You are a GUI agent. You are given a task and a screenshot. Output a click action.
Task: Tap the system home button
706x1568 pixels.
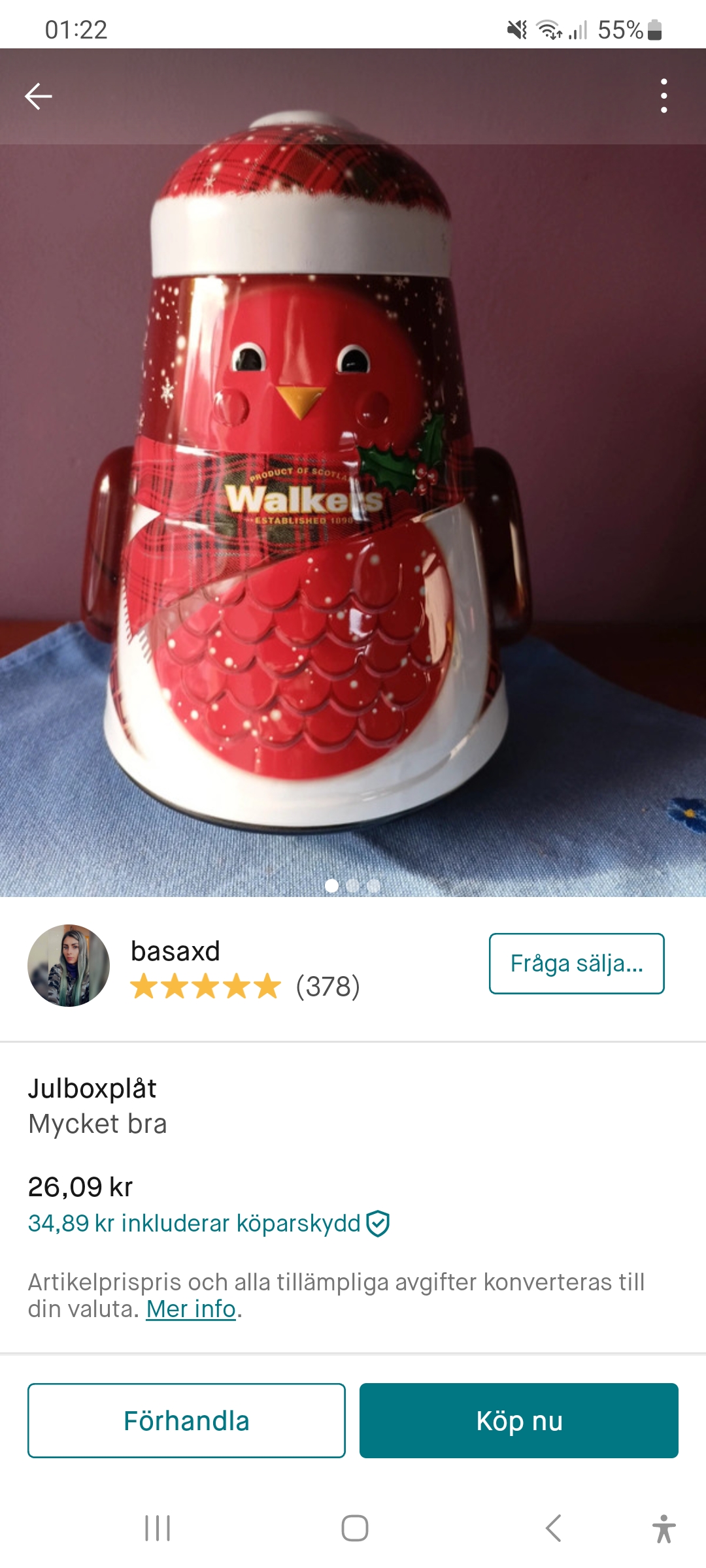[x=354, y=1528]
